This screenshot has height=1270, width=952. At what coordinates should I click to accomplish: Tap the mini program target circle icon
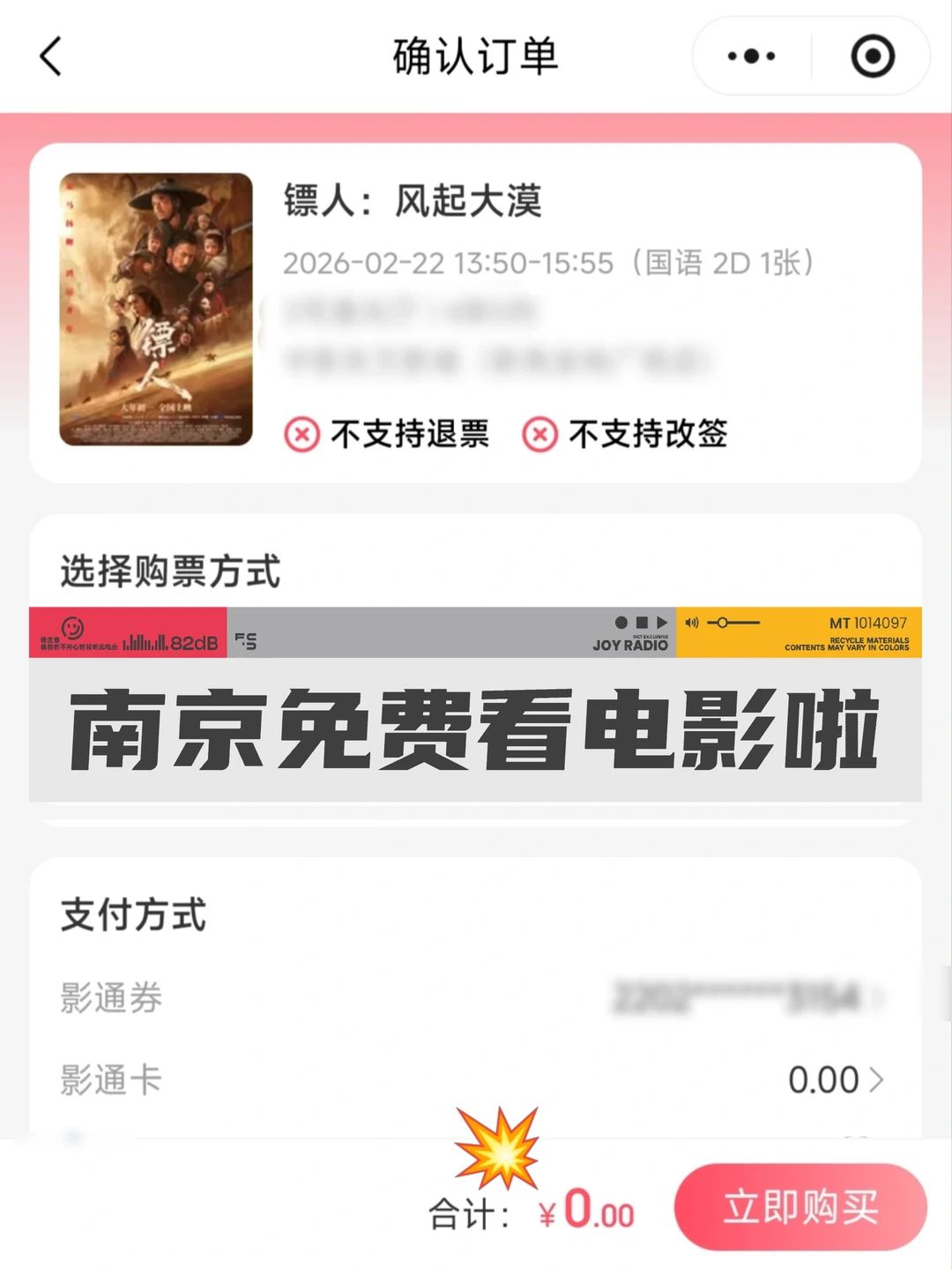(x=871, y=56)
